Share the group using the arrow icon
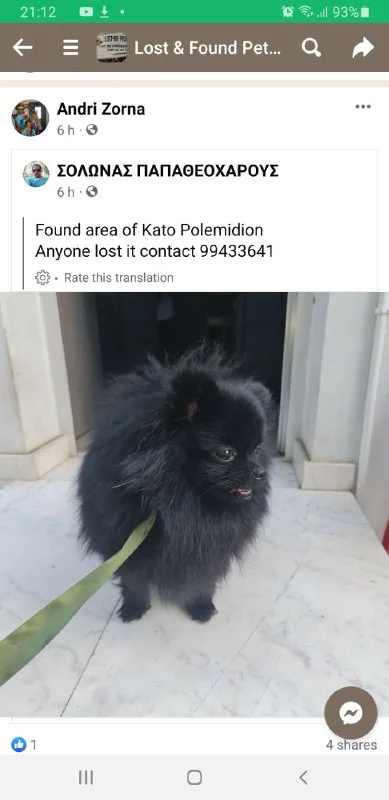Image resolution: width=389 pixels, height=800 pixels. point(363,48)
